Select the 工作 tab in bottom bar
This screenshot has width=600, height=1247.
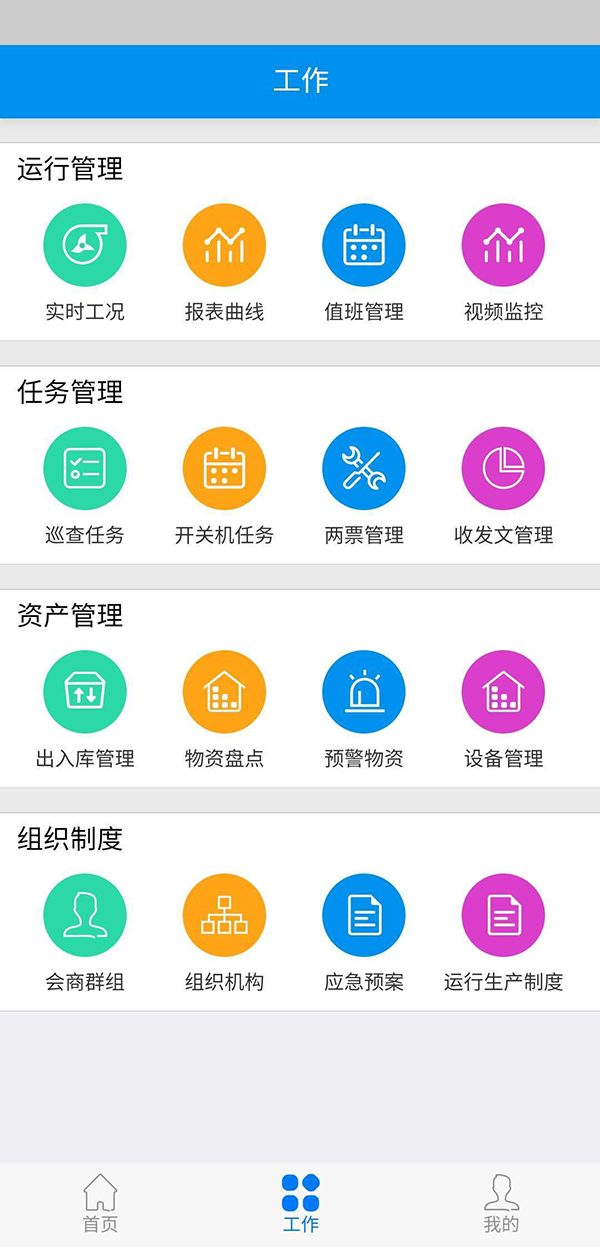click(x=300, y=1203)
